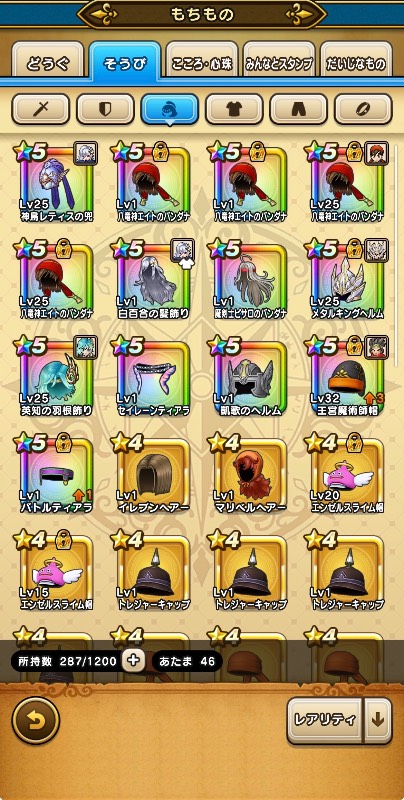Tap the 英知の羽根飾り item
Image resolution: width=404 pixels, height=800 pixels.
tap(56, 378)
